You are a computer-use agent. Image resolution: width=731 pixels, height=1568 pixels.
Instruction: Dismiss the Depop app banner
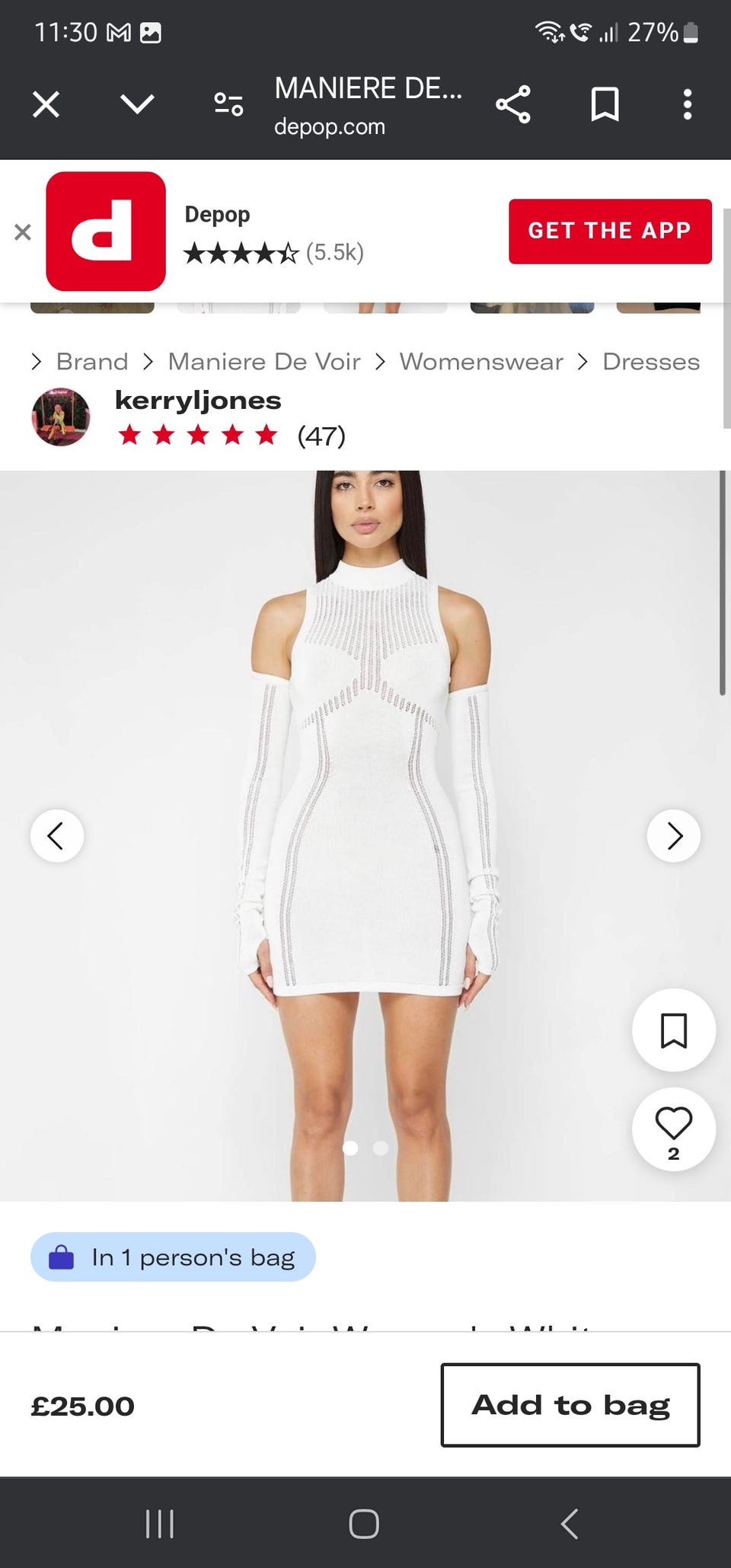click(23, 232)
